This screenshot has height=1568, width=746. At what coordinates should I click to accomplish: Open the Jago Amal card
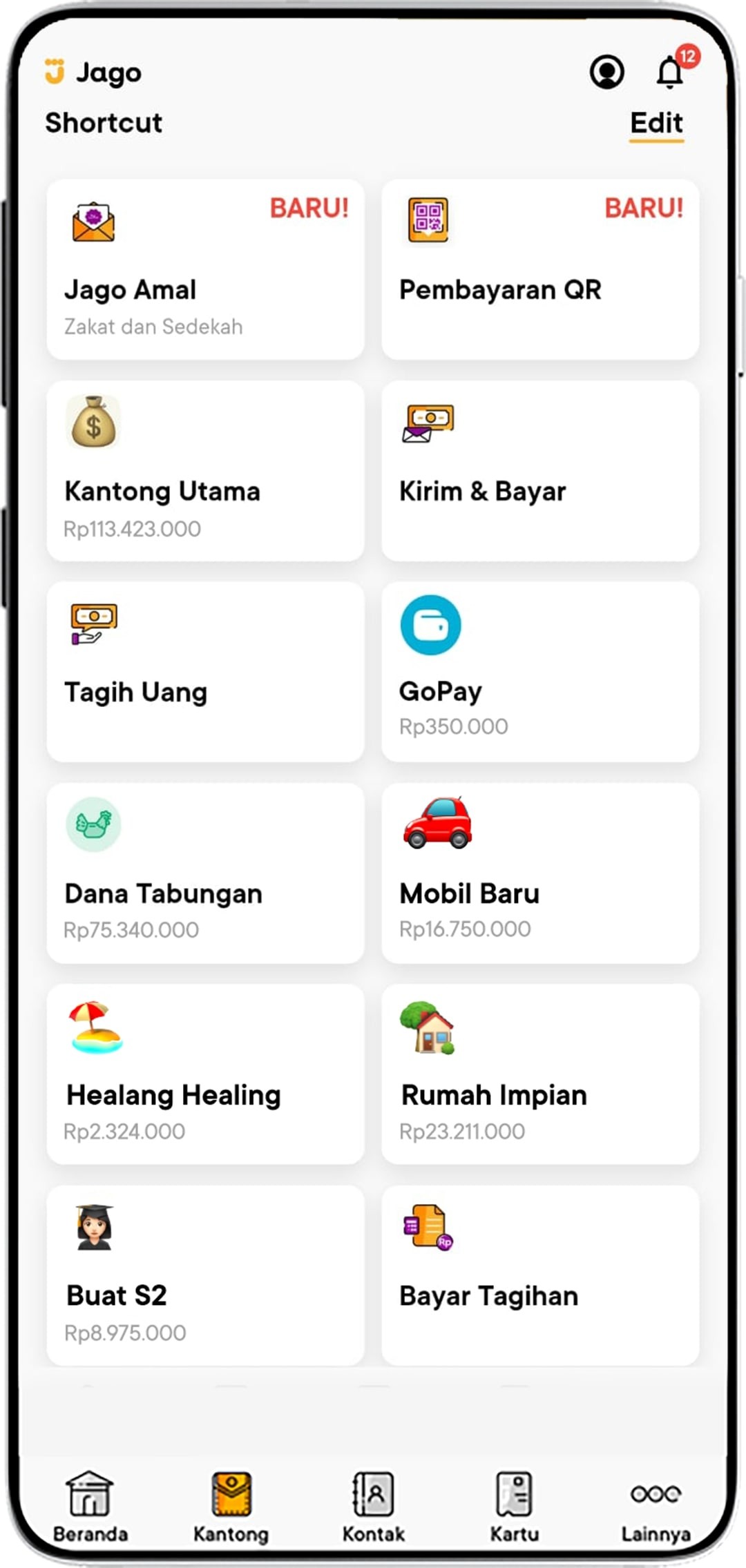(205, 269)
